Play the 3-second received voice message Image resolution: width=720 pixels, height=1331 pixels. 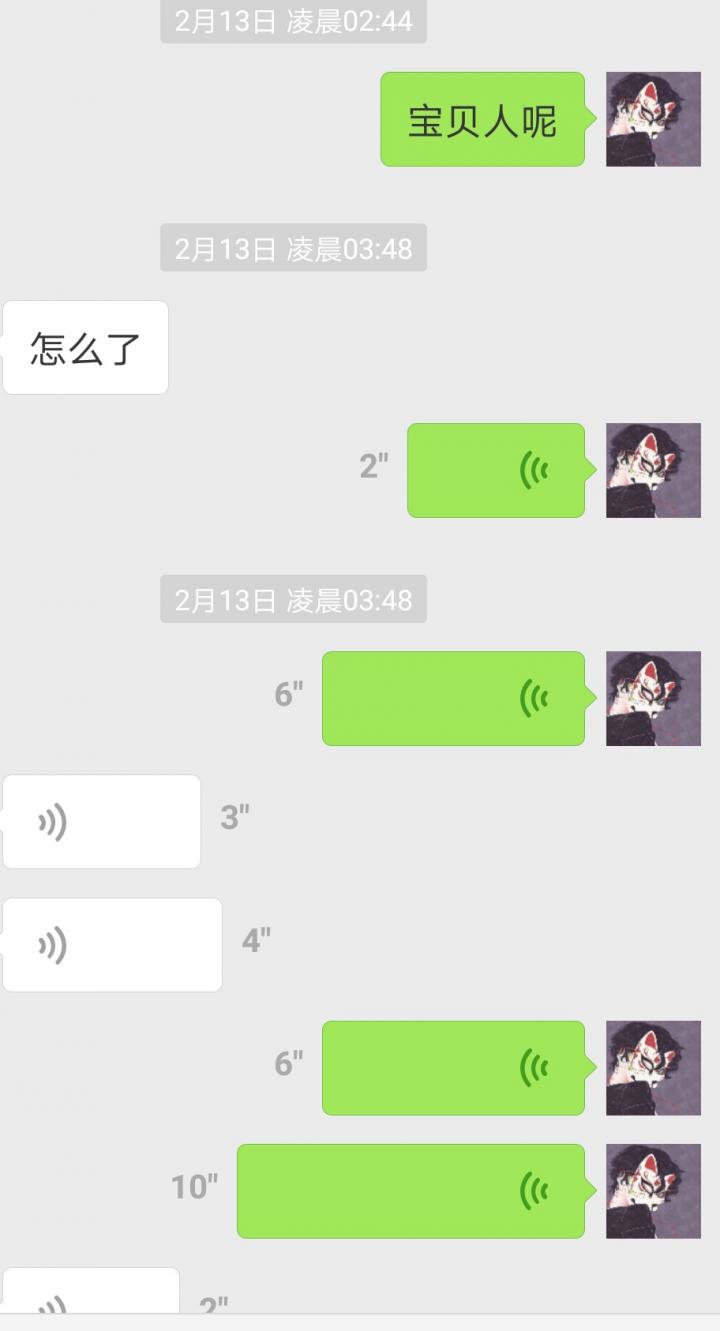tap(102, 822)
